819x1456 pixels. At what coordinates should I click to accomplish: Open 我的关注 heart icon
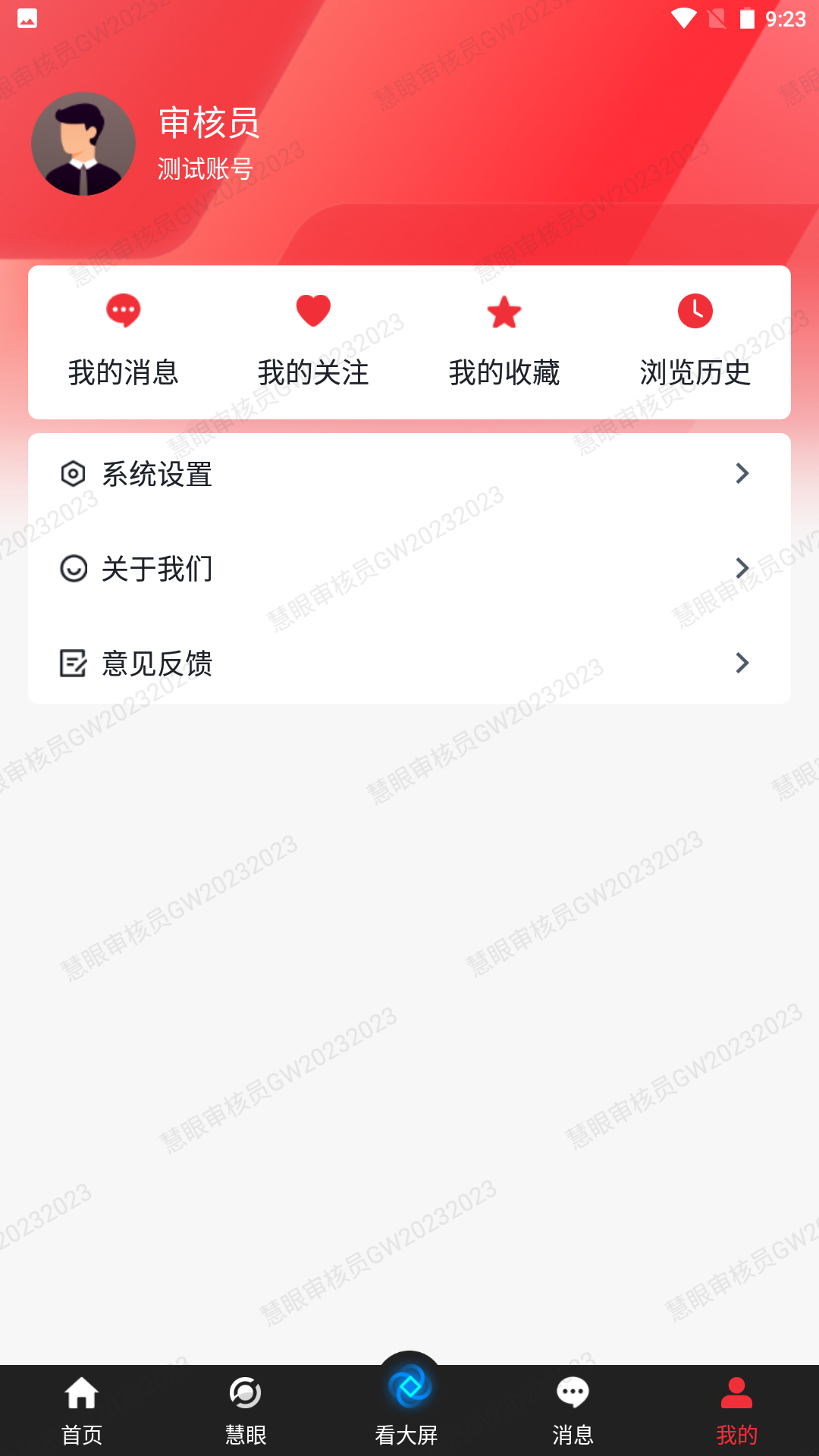tap(313, 309)
